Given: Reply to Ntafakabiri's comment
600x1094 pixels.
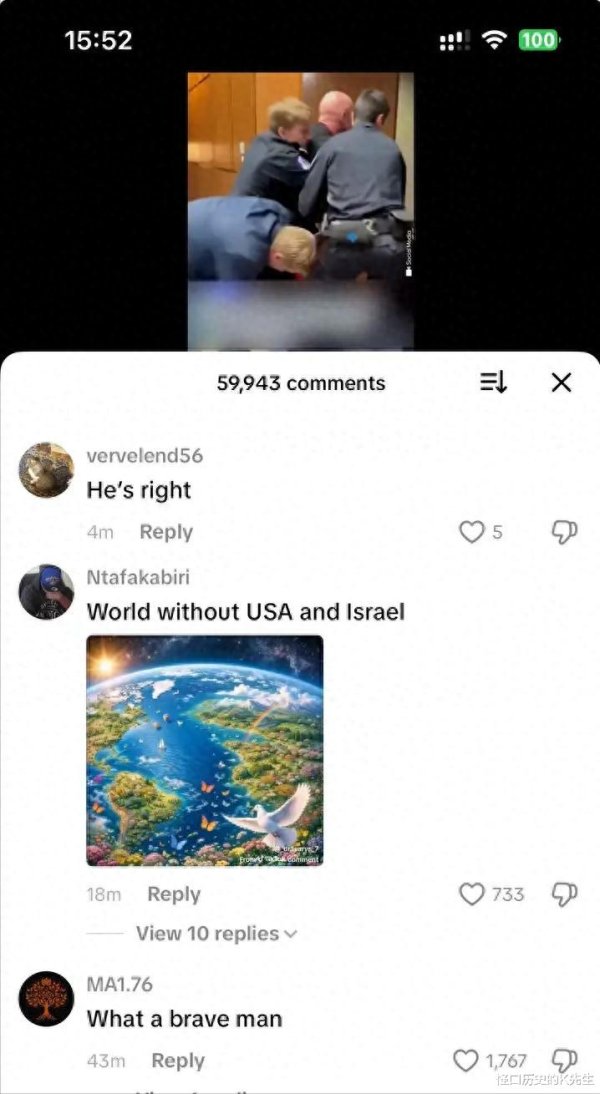Looking at the screenshot, I should pos(174,894).
